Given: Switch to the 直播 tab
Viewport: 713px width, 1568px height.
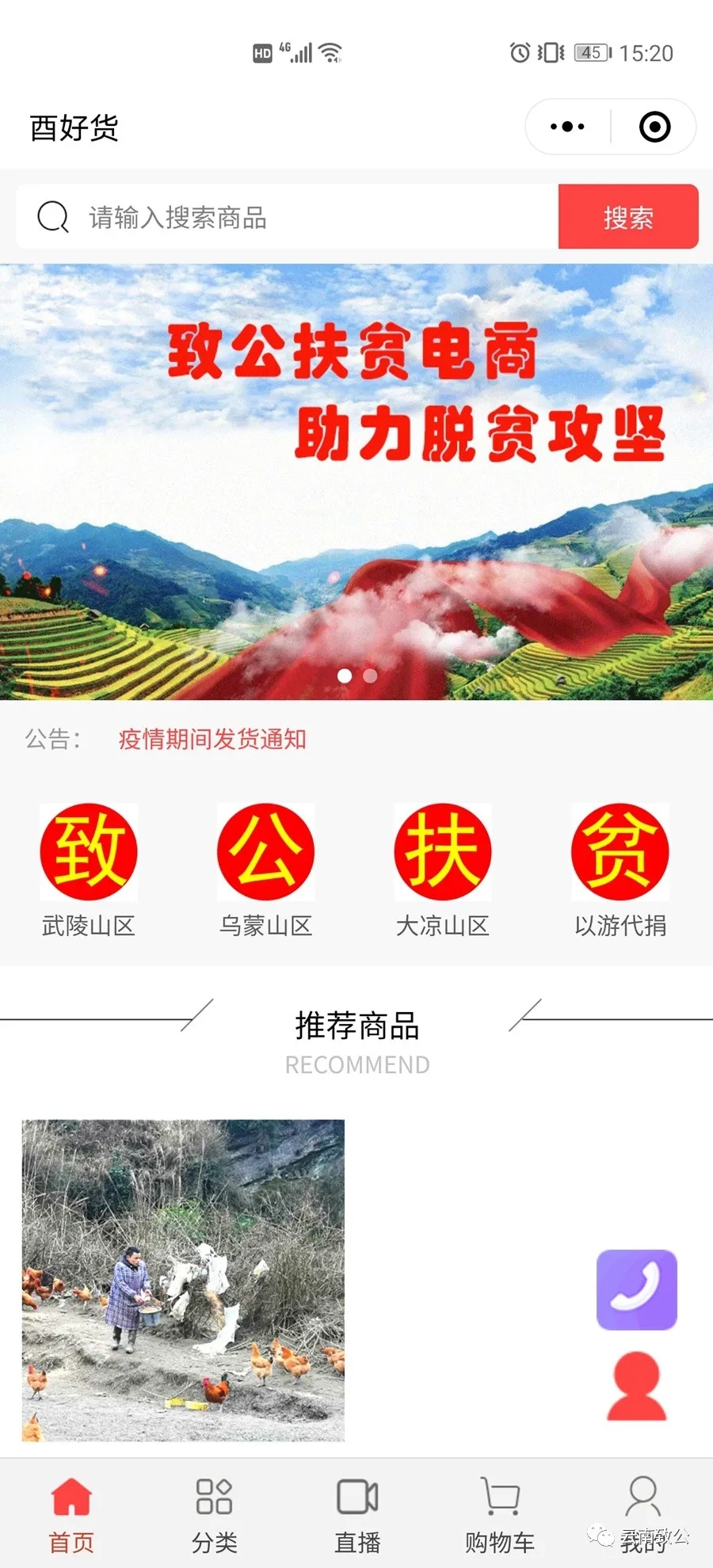Looking at the screenshot, I should [357, 1514].
